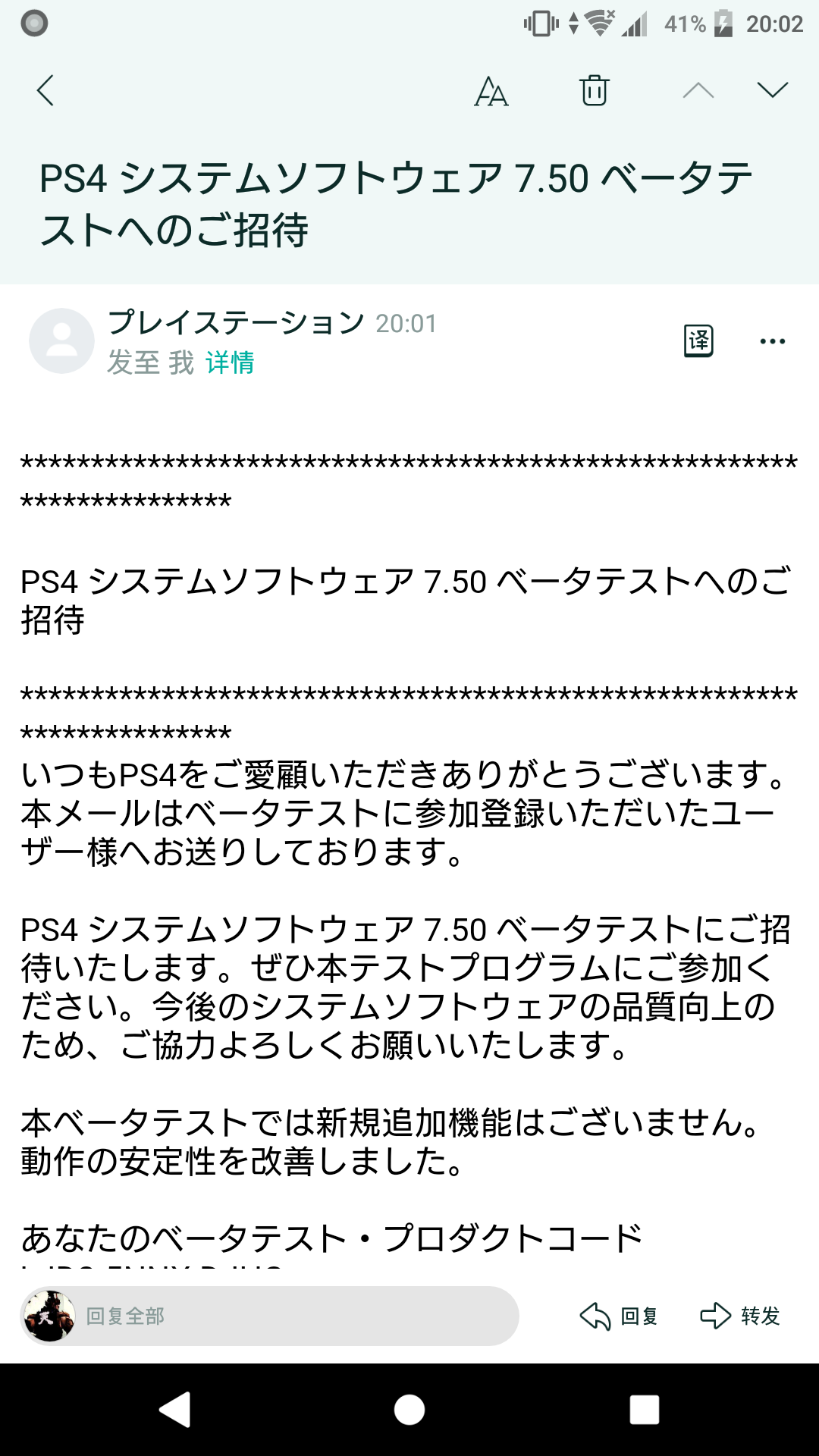Screen dimensions: 819x1456
Task: Jump to the next email with down arrow
Action: click(773, 90)
